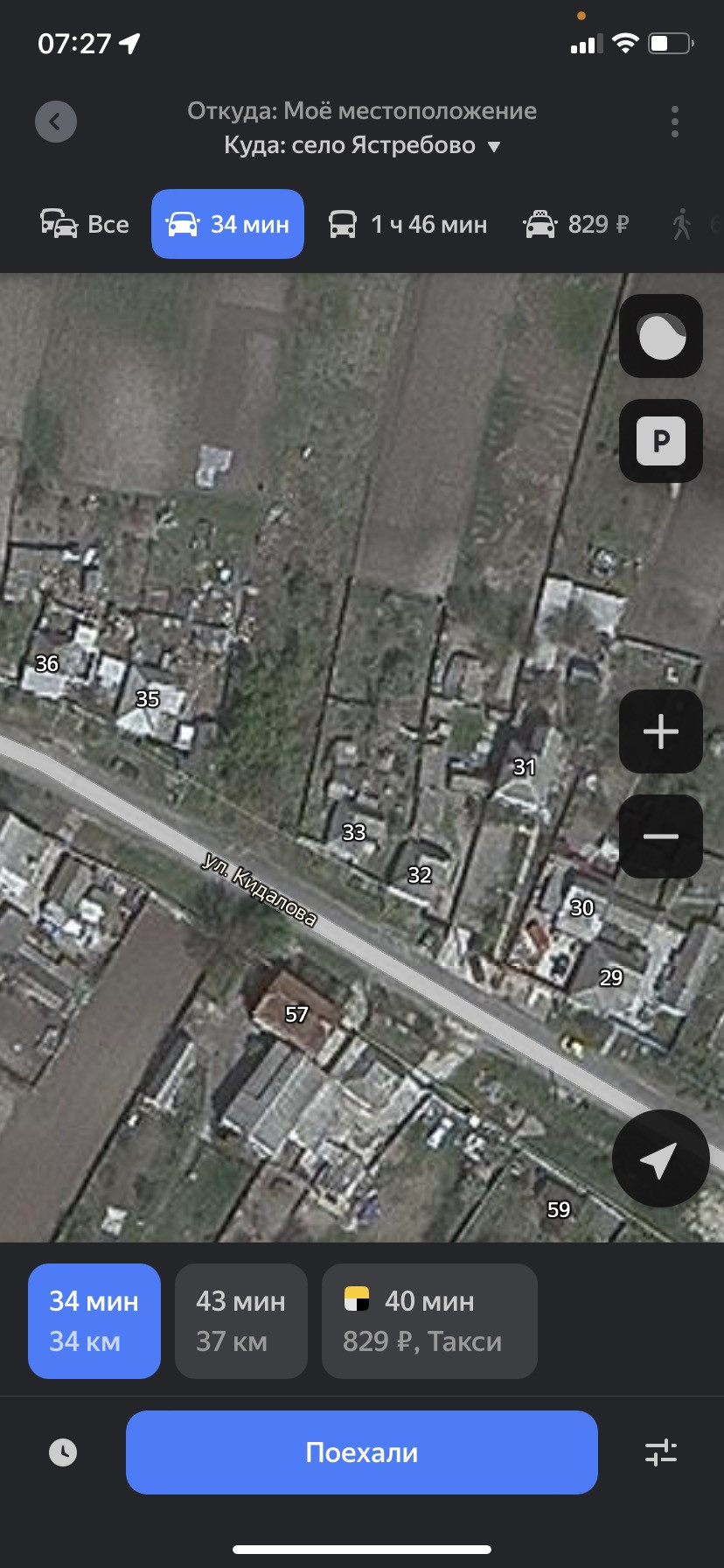Screen dimensions: 724x1568
Task: Pick the 40 мин taxi option
Action: pos(429,1321)
